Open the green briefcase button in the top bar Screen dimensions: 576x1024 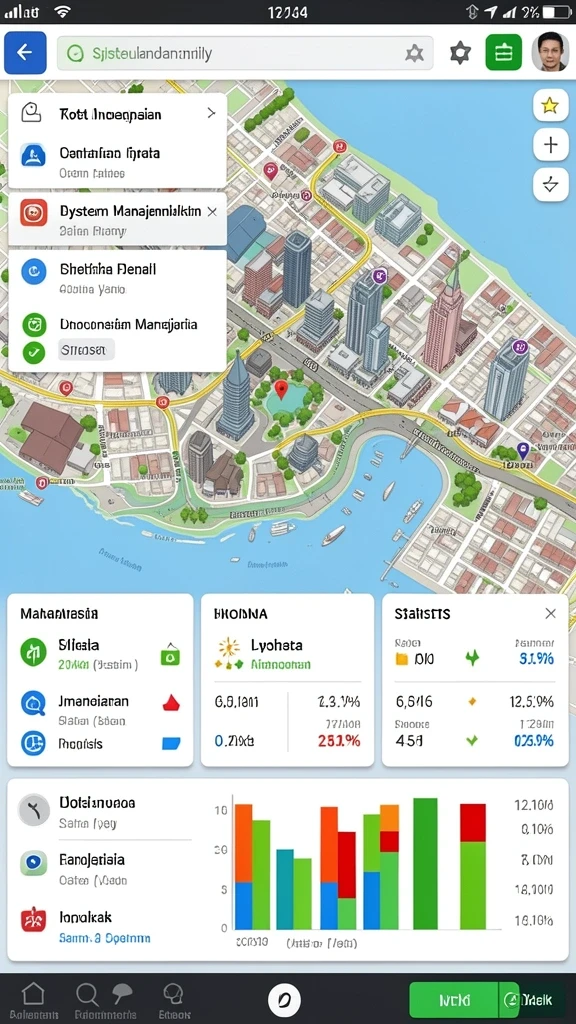coord(504,53)
